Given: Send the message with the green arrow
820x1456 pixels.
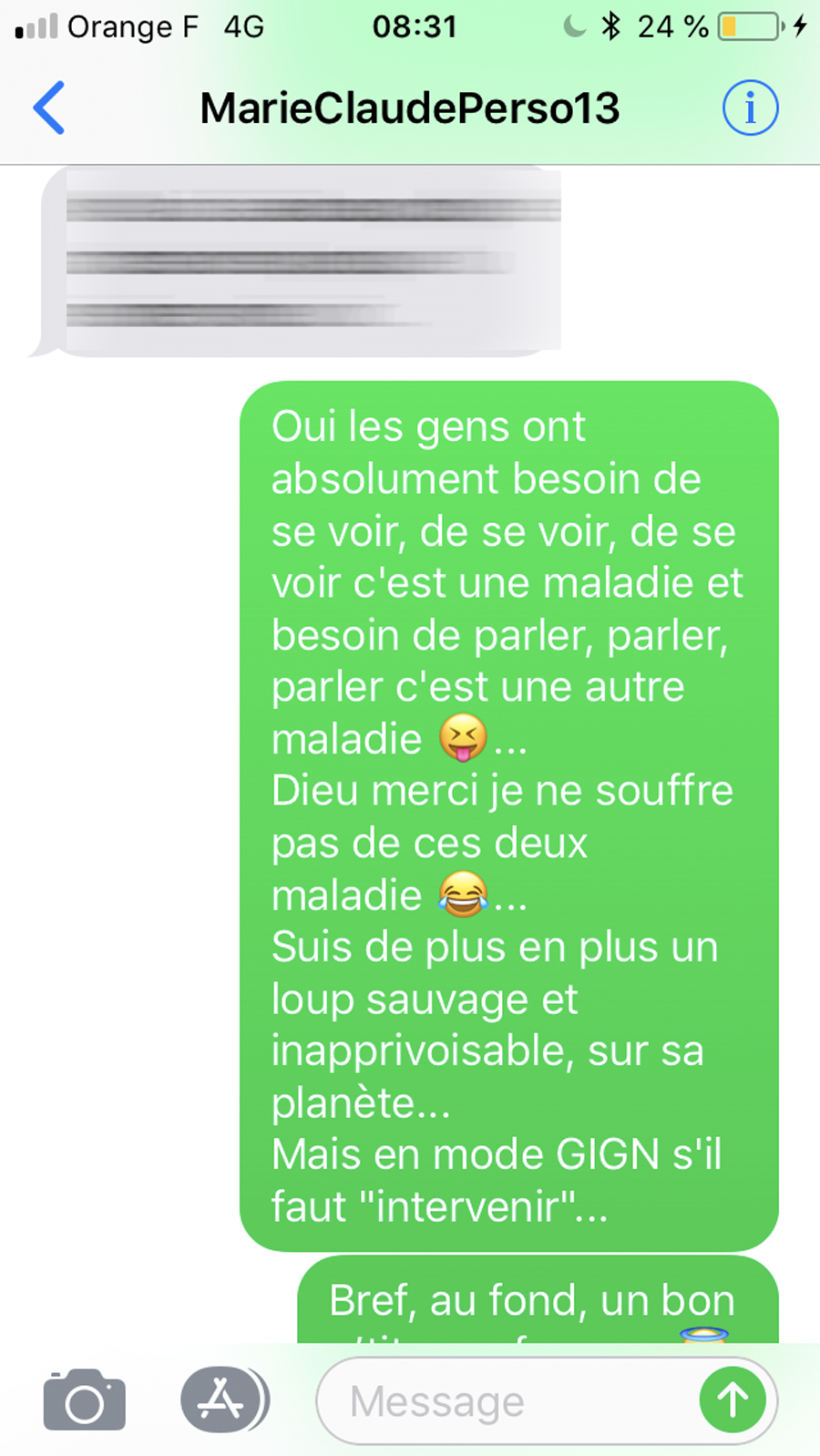Looking at the screenshot, I should point(733,1400).
